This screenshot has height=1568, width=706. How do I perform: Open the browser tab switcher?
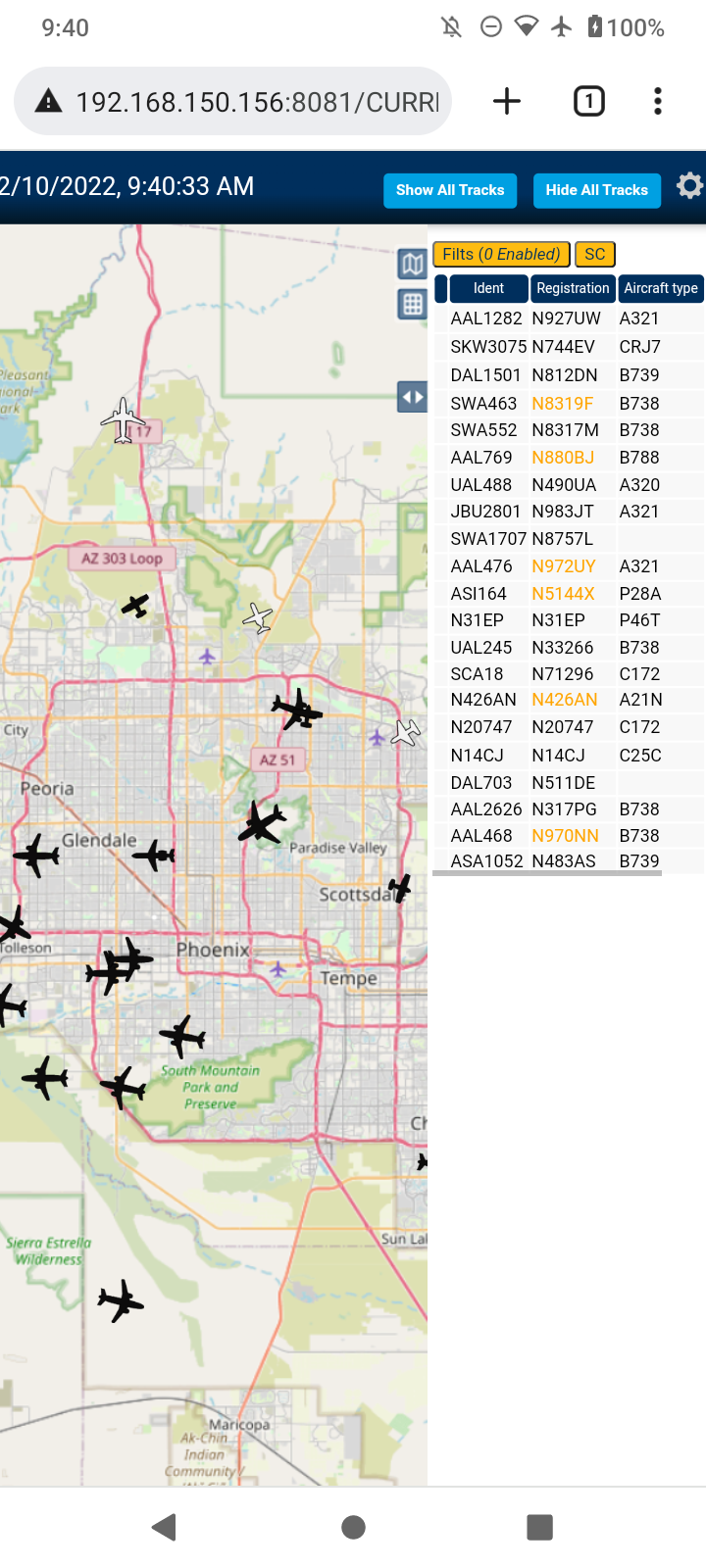pyautogui.click(x=589, y=101)
